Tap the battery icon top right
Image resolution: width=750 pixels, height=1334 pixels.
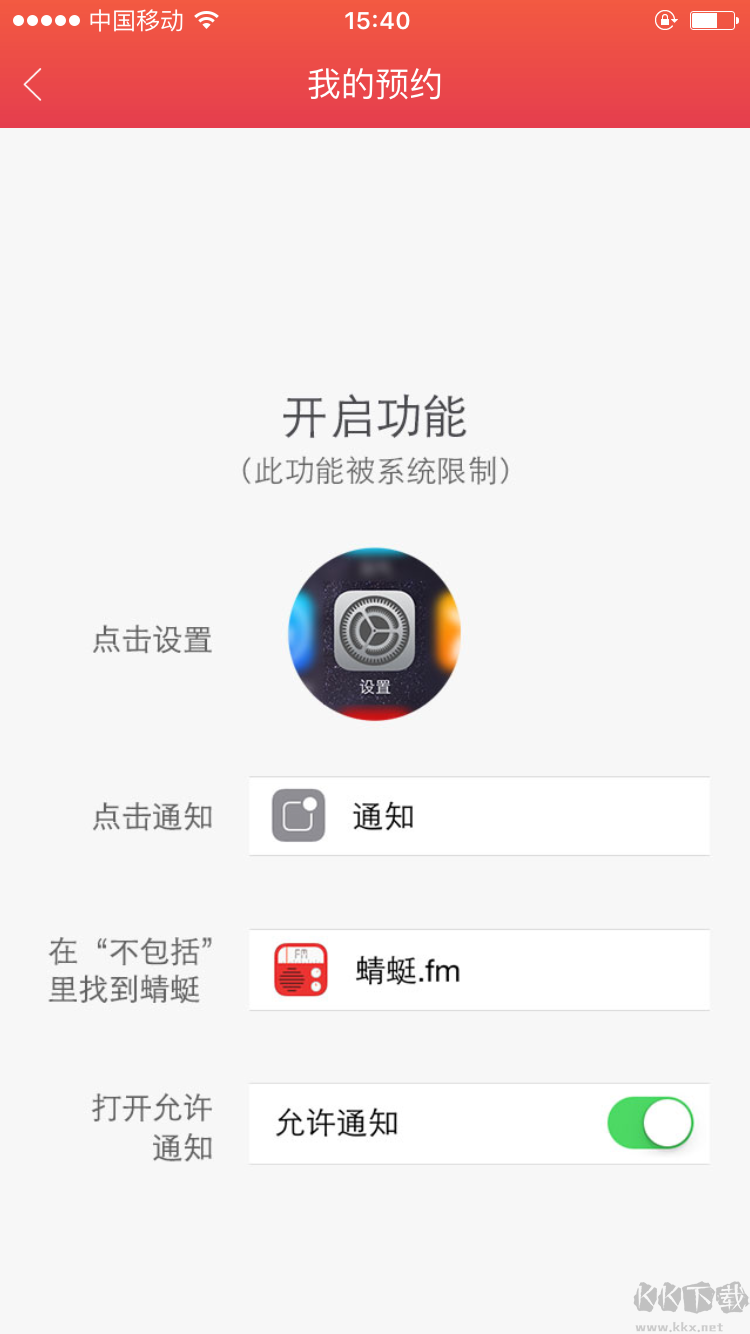pyautogui.click(x=712, y=18)
